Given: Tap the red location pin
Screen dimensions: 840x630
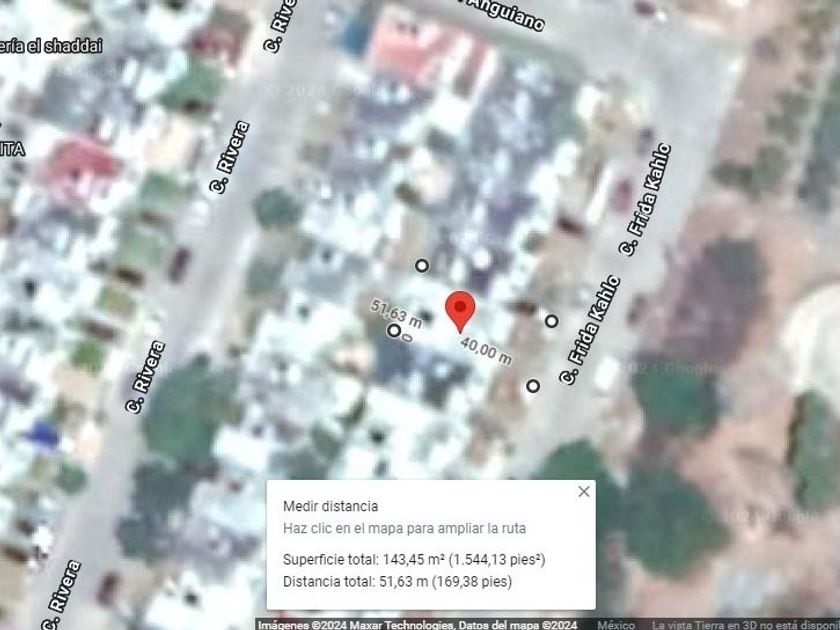Looking at the screenshot, I should (x=459, y=309).
